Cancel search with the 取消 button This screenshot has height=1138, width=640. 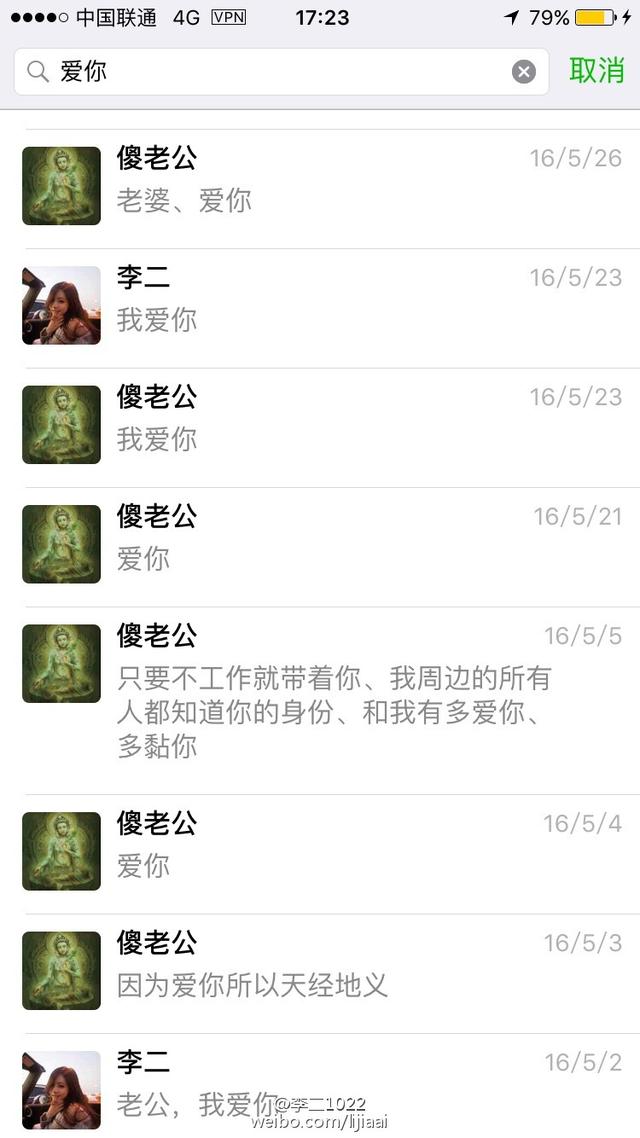(x=597, y=71)
